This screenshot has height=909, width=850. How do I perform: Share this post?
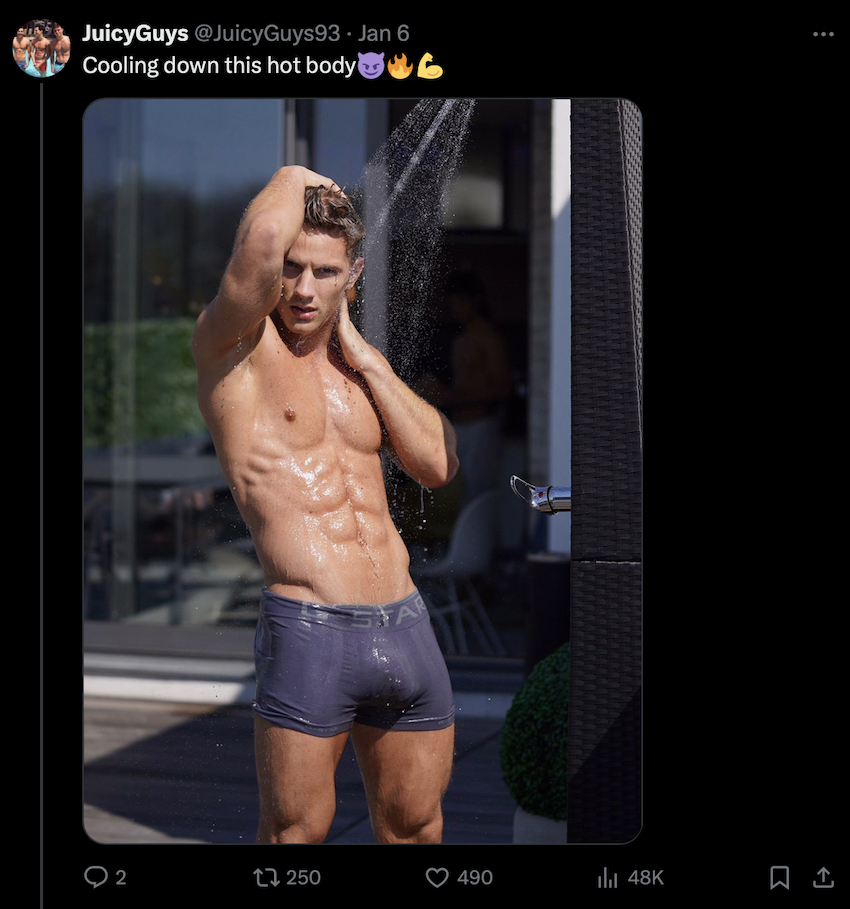(x=822, y=877)
